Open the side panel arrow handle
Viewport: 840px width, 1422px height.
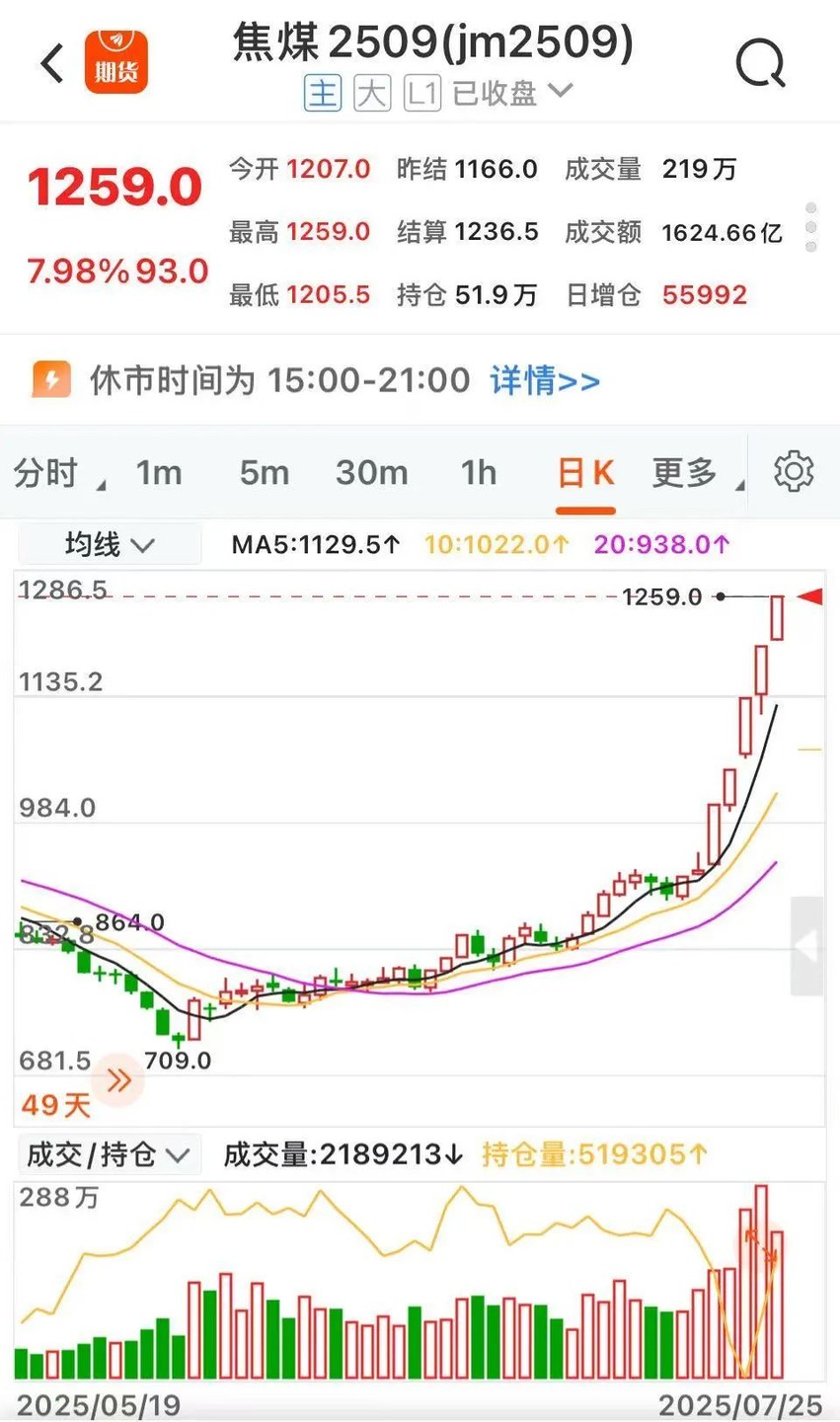pyautogui.click(x=807, y=946)
